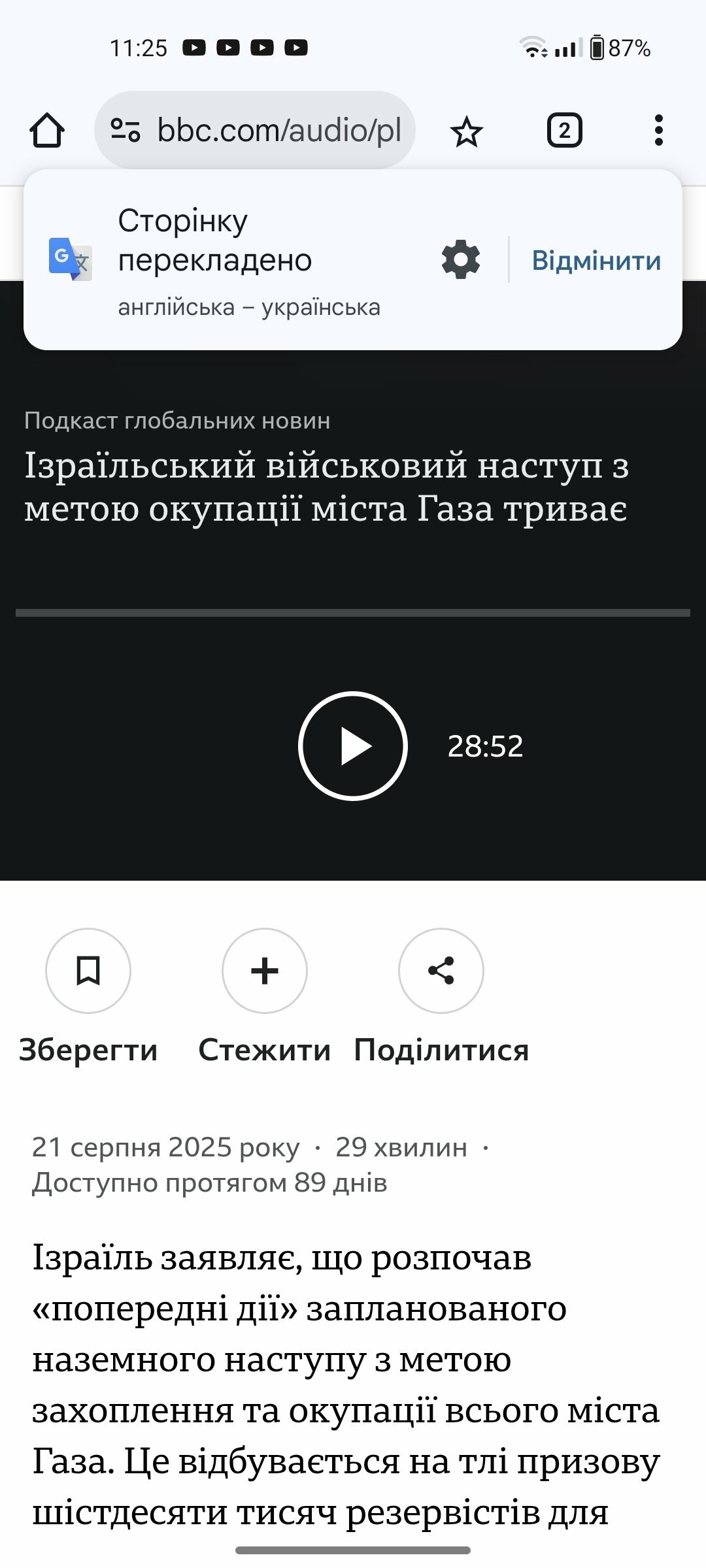706x1568 pixels.
Task: Play the Global News Podcast episode
Action: point(353,745)
